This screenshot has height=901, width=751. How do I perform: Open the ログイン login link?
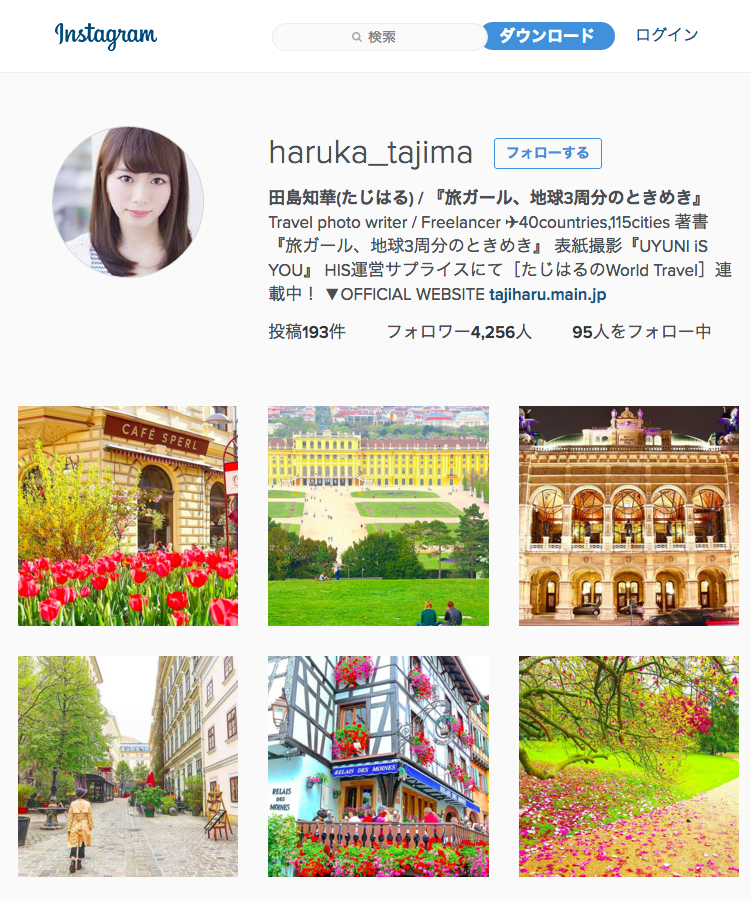[666, 35]
